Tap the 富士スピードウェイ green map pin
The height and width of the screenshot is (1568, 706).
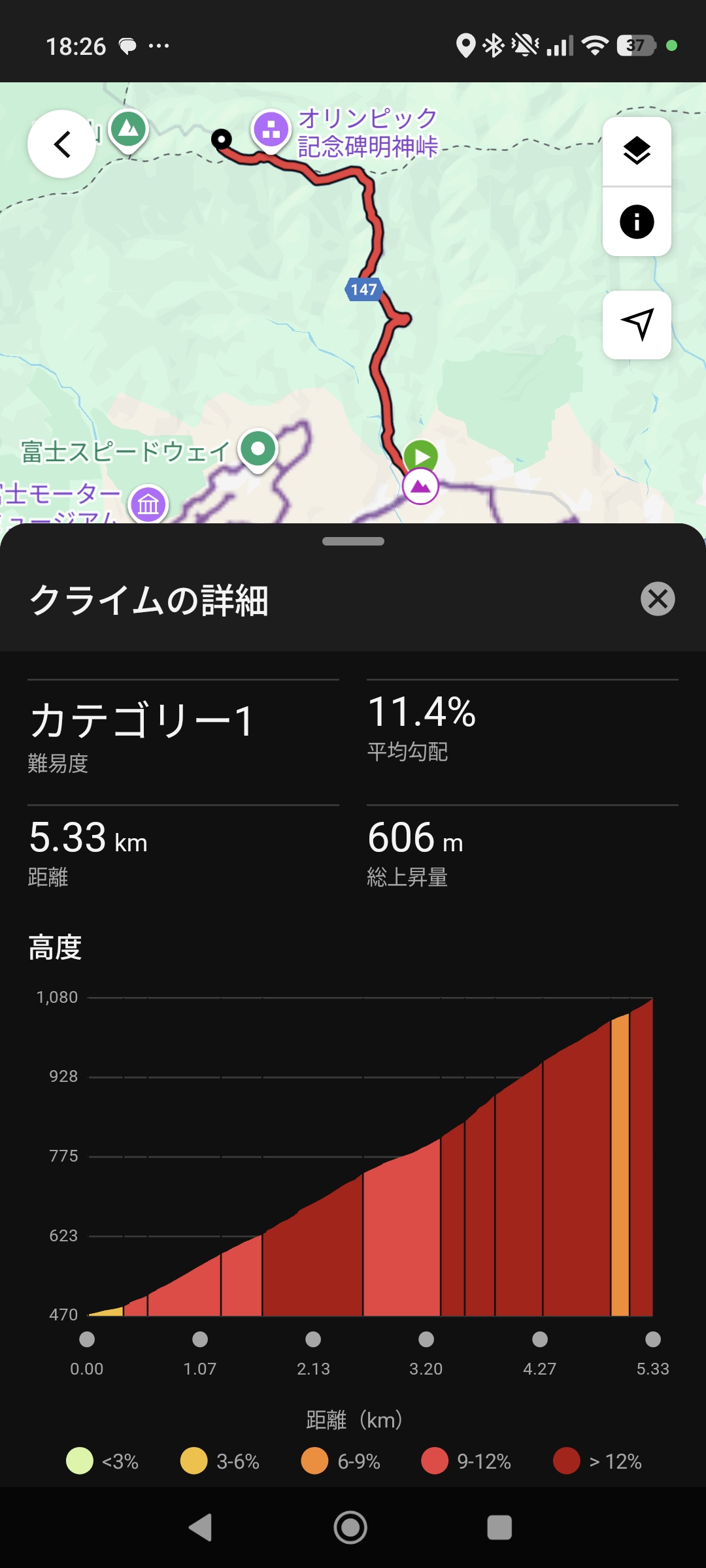(x=256, y=449)
